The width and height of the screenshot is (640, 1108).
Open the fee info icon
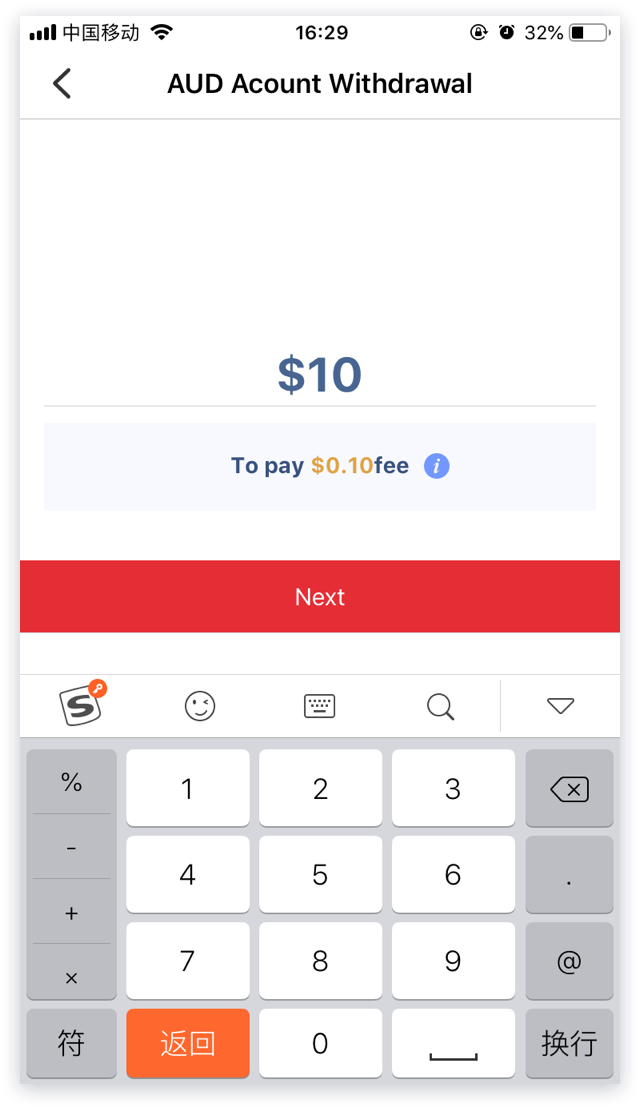(437, 466)
